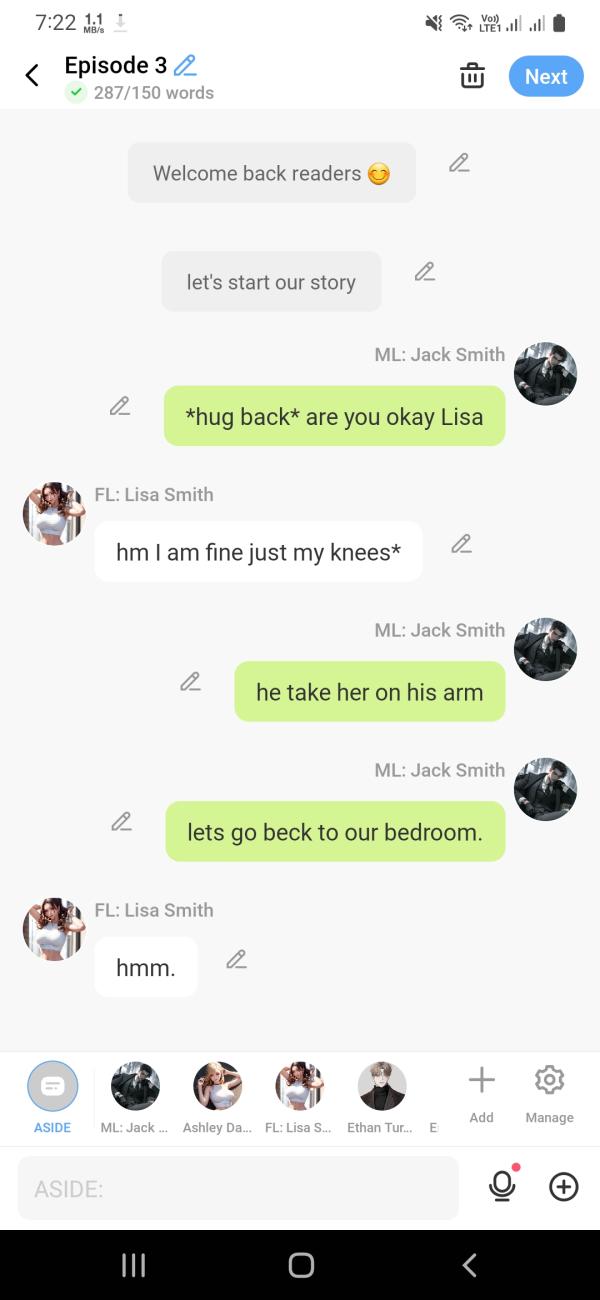Edit the 'lets go beck to our bedroom' message

(121, 821)
